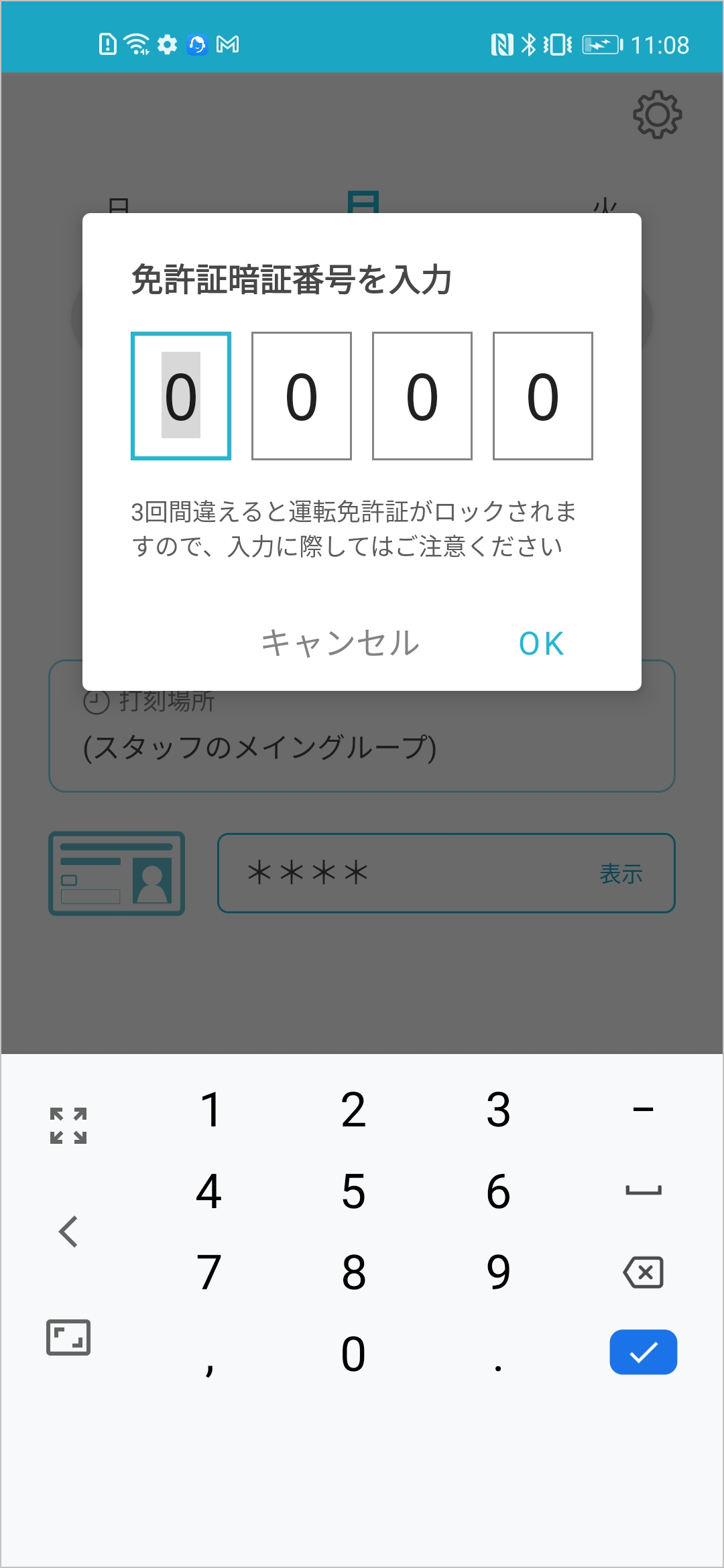The height and width of the screenshot is (1568, 724).
Task: Cancel the license PIN dialog
Action: 340,643
